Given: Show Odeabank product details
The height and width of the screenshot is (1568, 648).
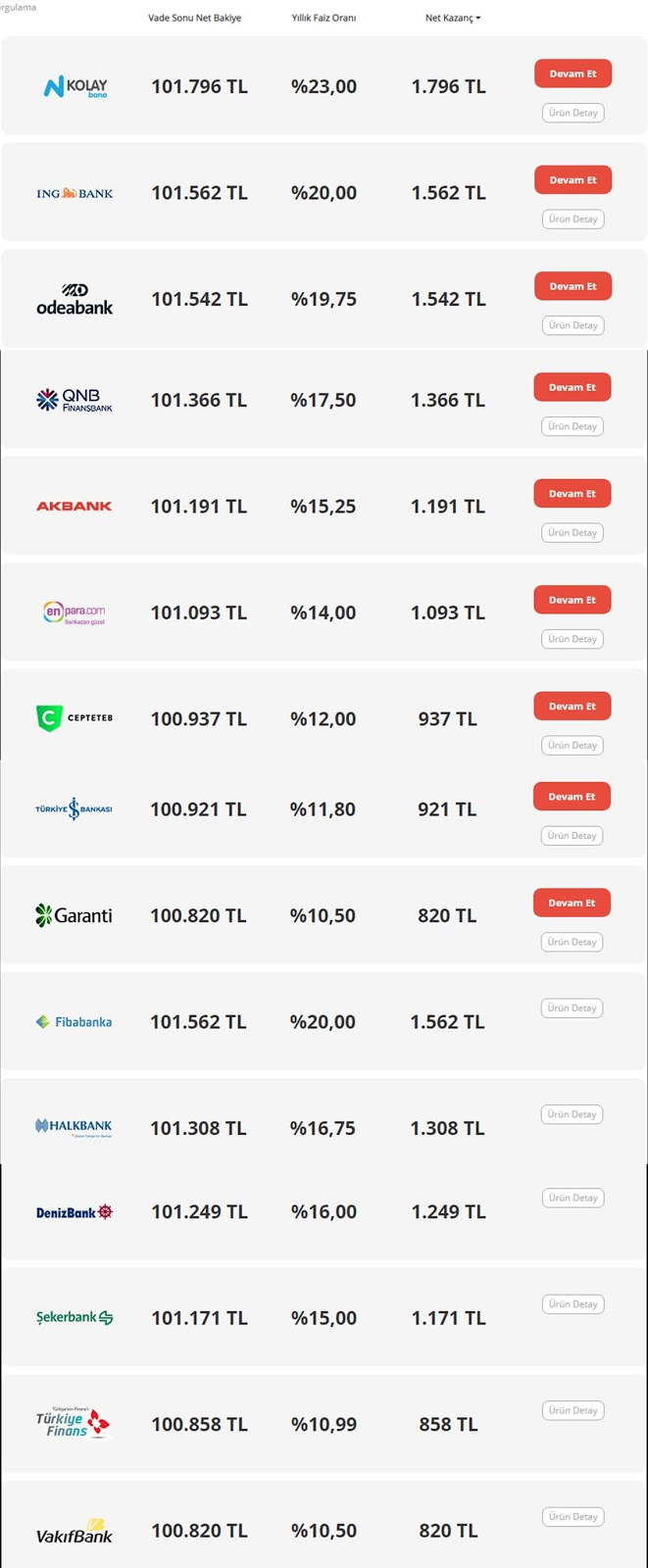Looking at the screenshot, I should click(x=573, y=325).
